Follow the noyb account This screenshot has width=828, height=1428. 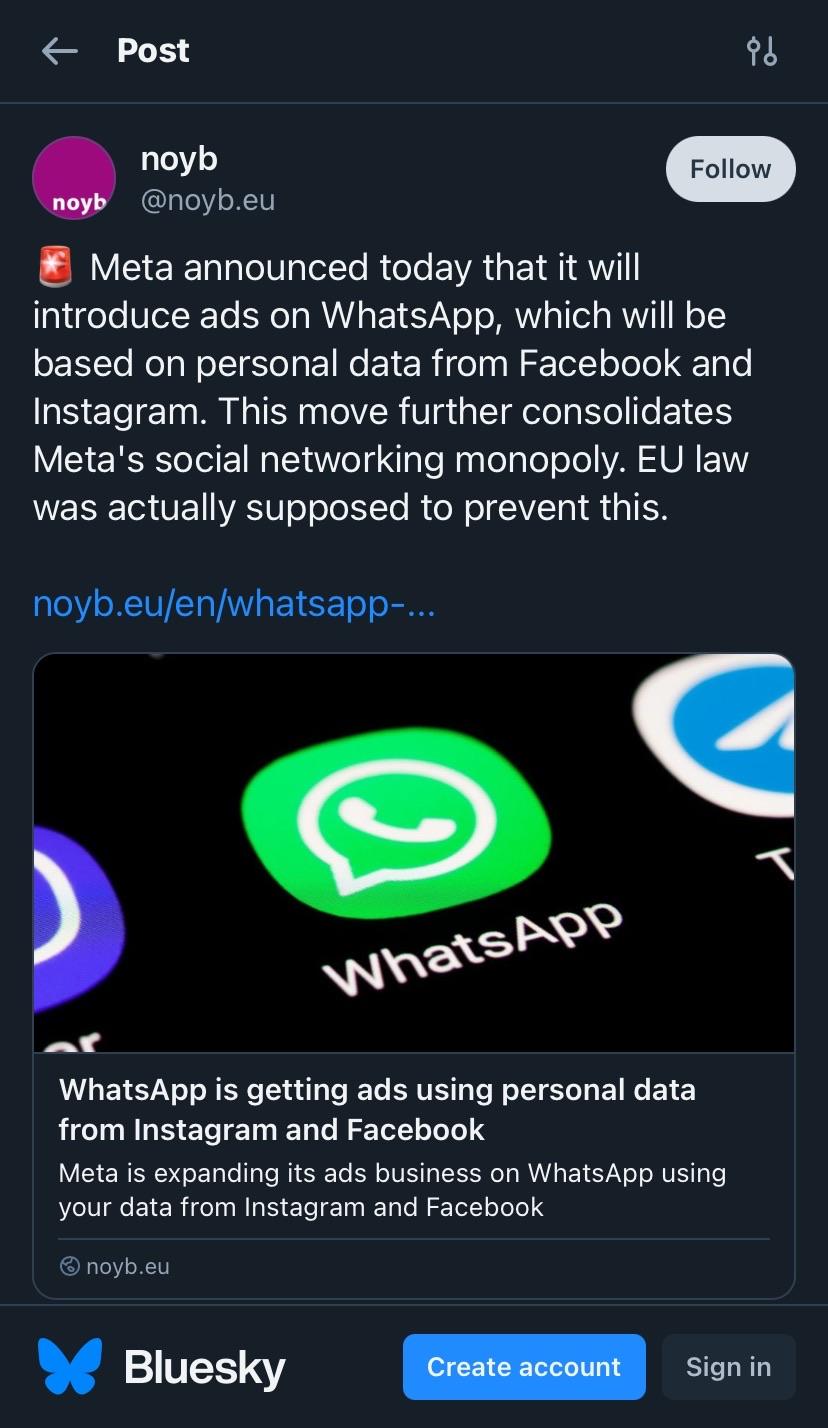pyautogui.click(x=730, y=169)
